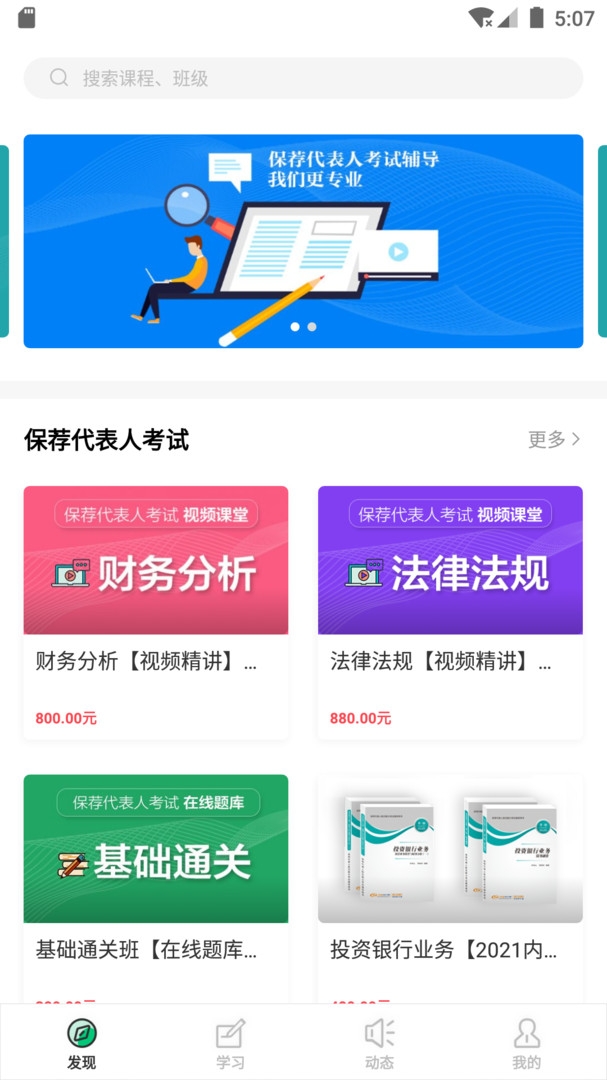607x1080 pixels.
Task: Switch to the 学习 tab
Action: [x=230, y=1042]
